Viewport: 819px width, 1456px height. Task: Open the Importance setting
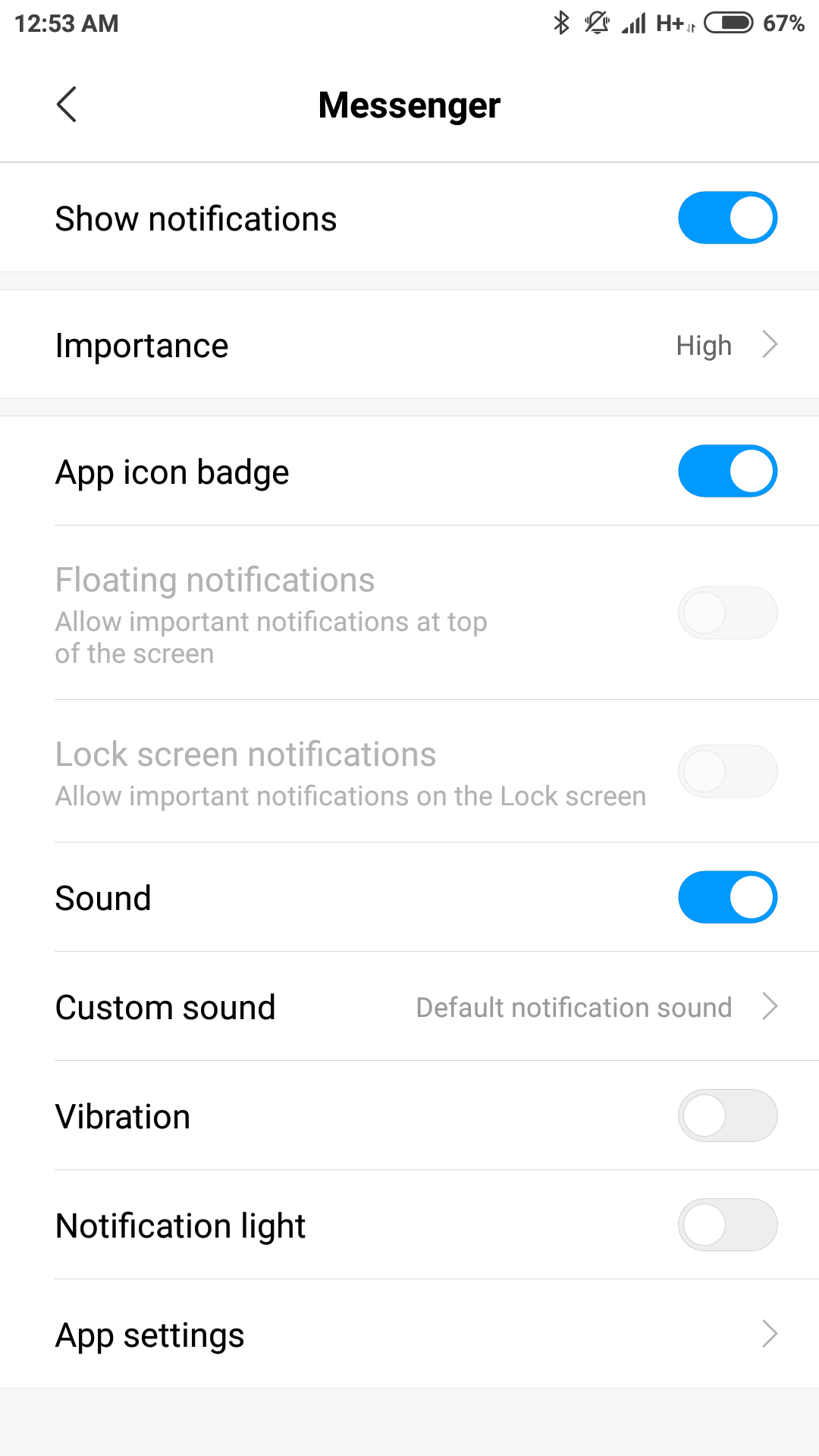pyautogui.click(x=409, y=346)
